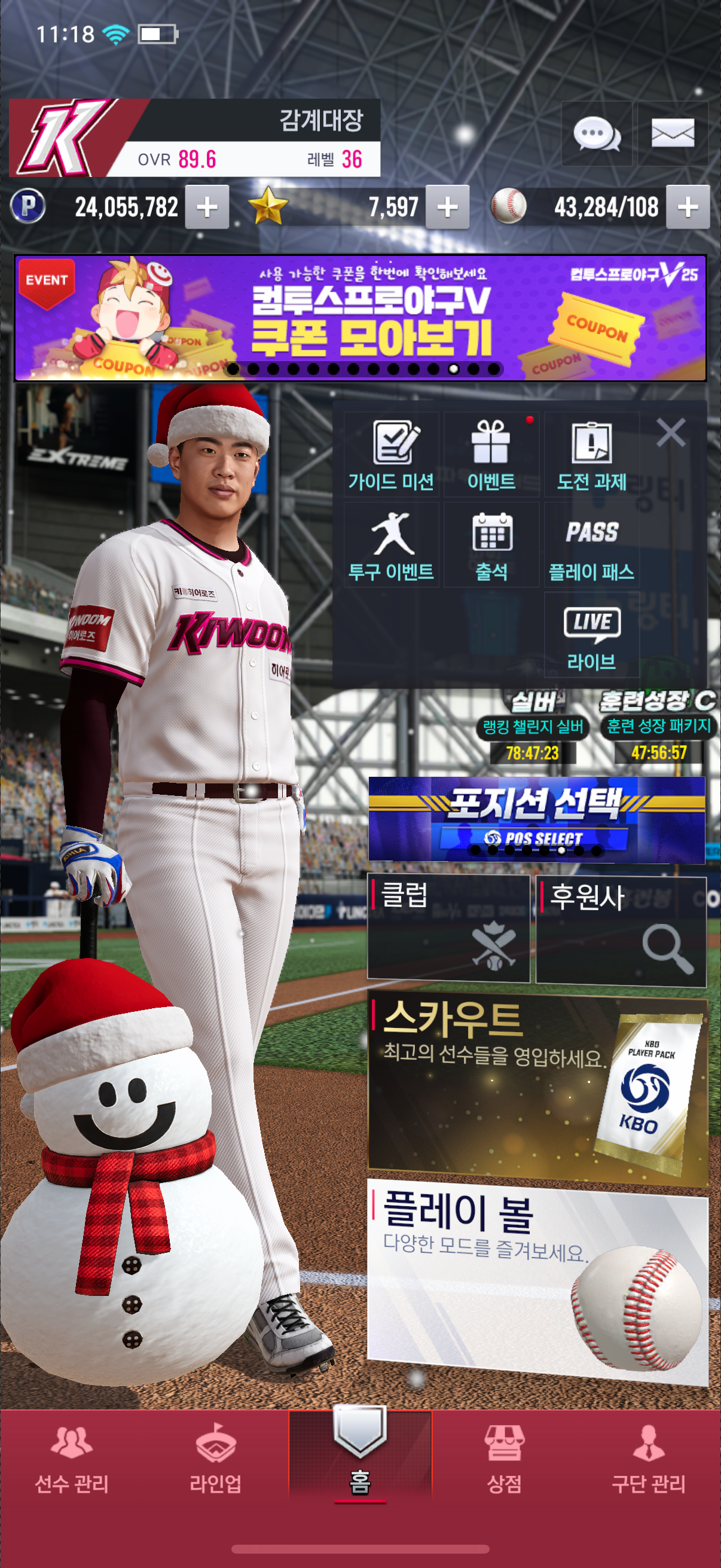The height and width of the screenshot is (1568, 721).
Task: Open the 포지션 선택 banner
Action: (536, 819)
